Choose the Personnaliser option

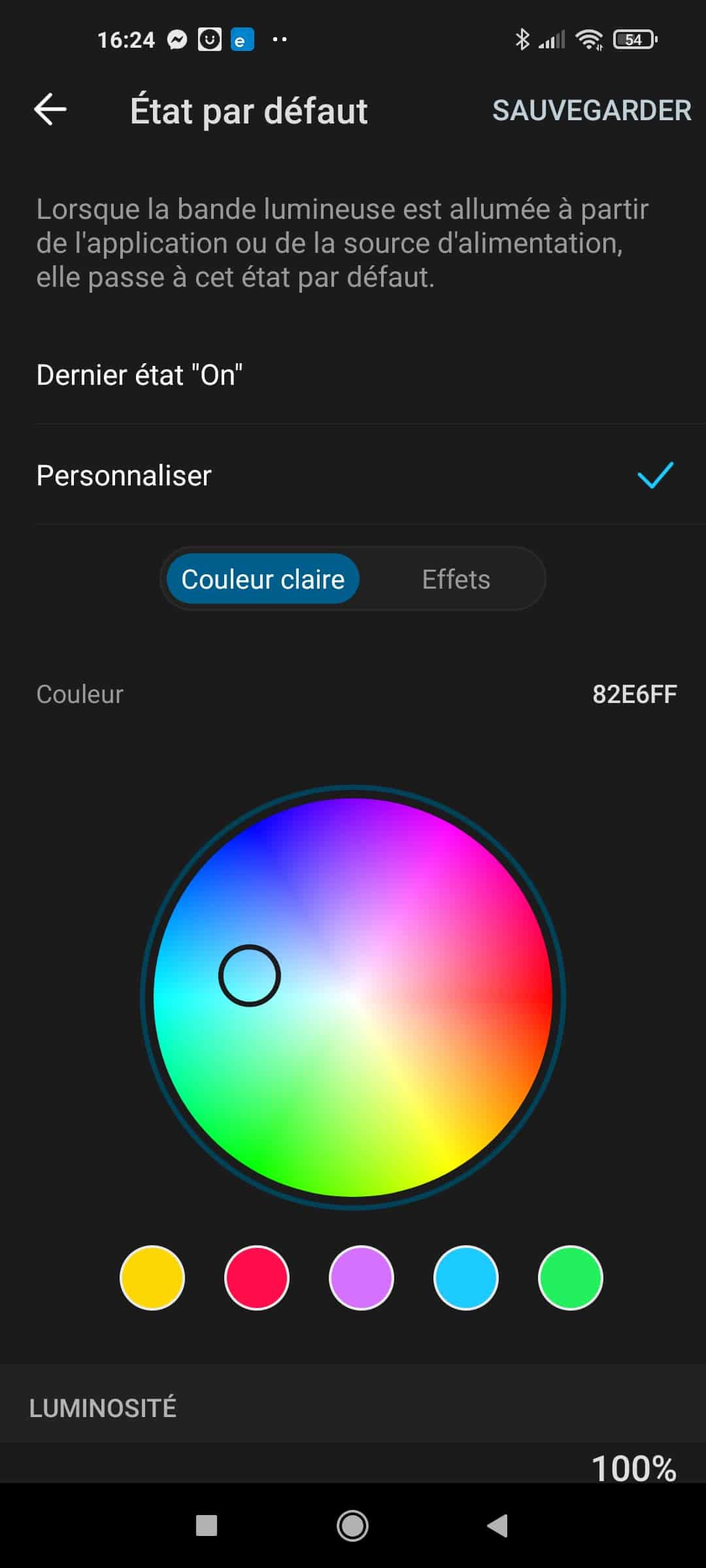click(x=353, y=475)
